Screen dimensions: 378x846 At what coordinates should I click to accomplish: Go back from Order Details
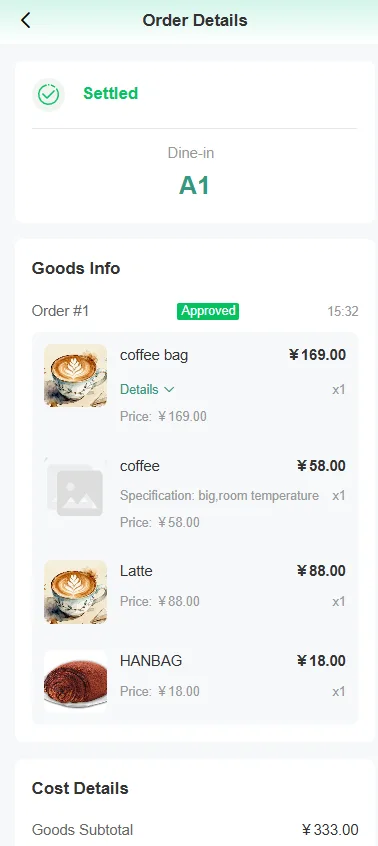[25, 21]
